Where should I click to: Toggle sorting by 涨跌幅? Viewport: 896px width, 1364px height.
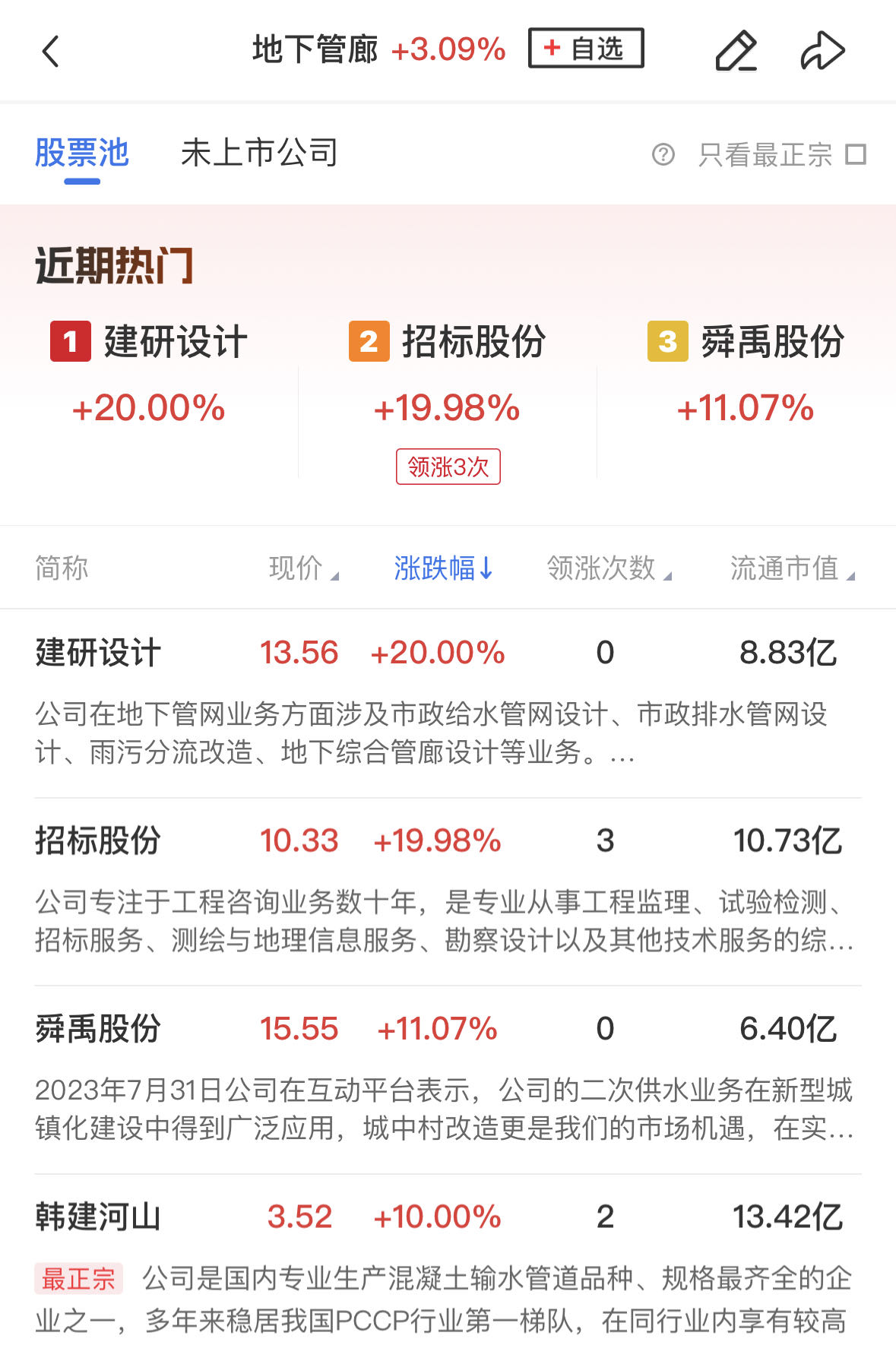[443, 568]
